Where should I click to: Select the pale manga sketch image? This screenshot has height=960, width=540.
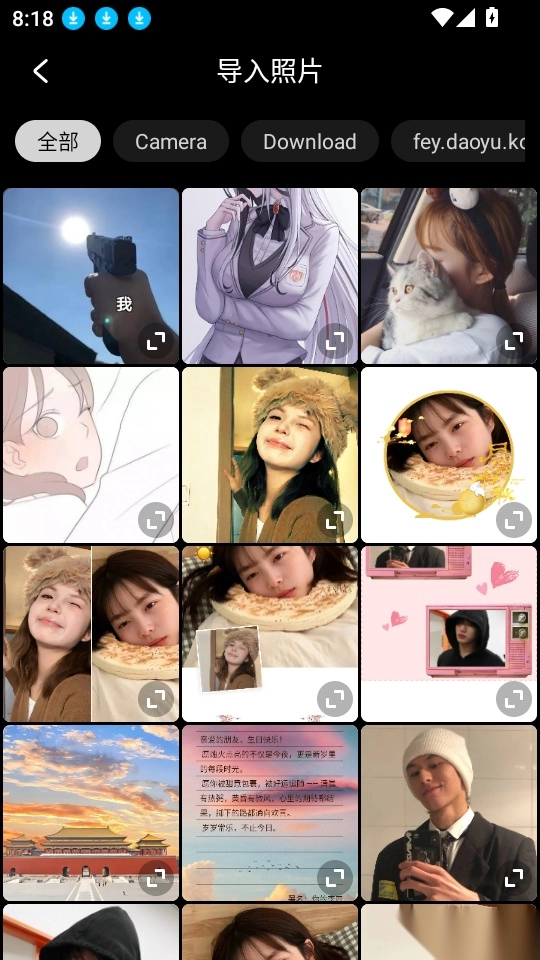tap(91, 454)
